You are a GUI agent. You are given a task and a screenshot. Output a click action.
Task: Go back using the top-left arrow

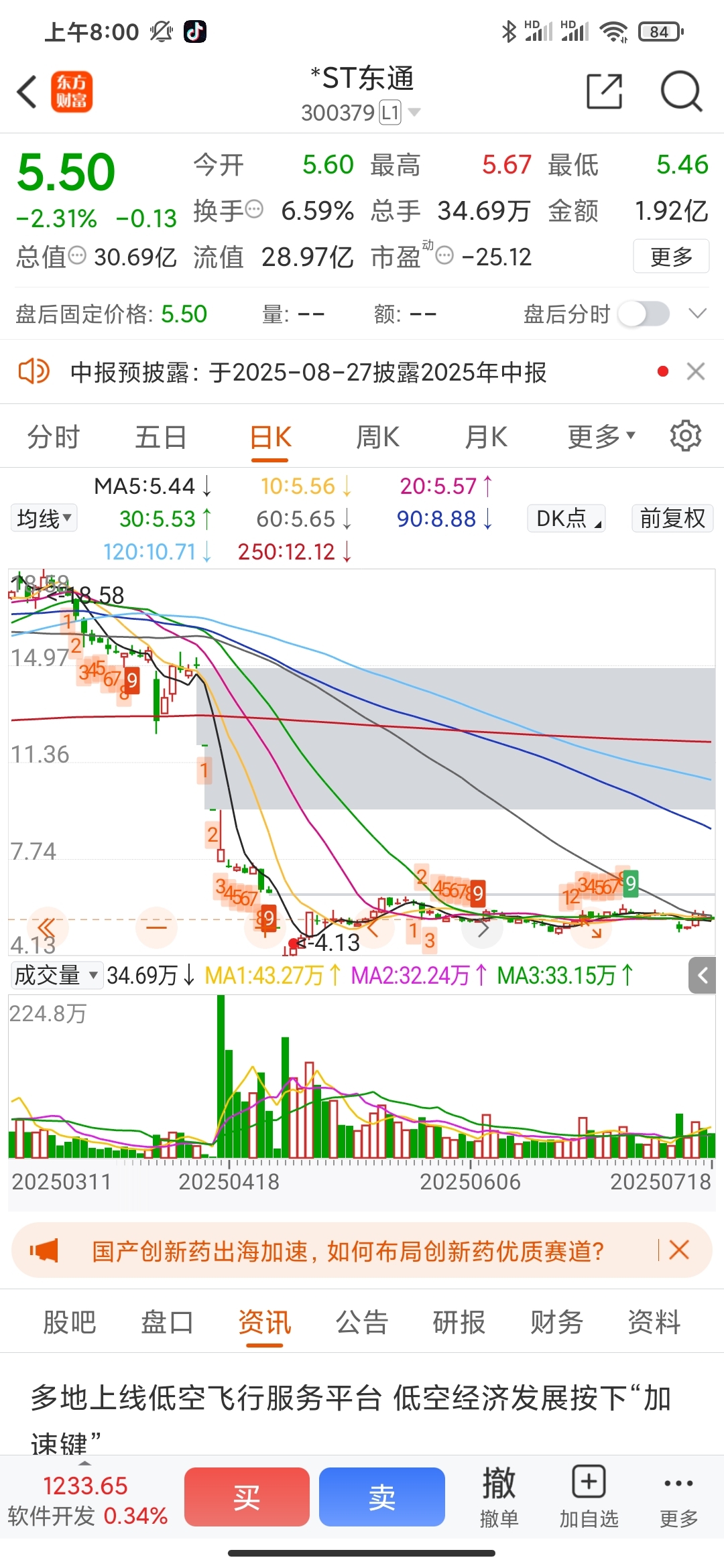(27, 92)
